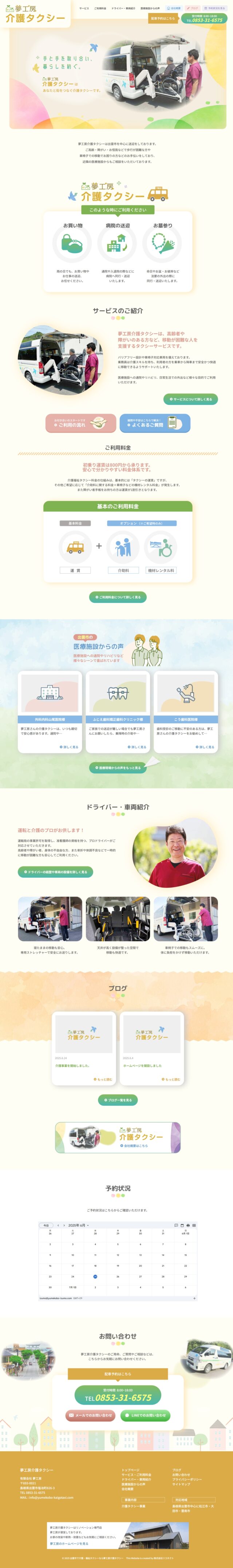View the ご利用の流れ banner
Viewport: 233px width, 1568px height.
80,423
